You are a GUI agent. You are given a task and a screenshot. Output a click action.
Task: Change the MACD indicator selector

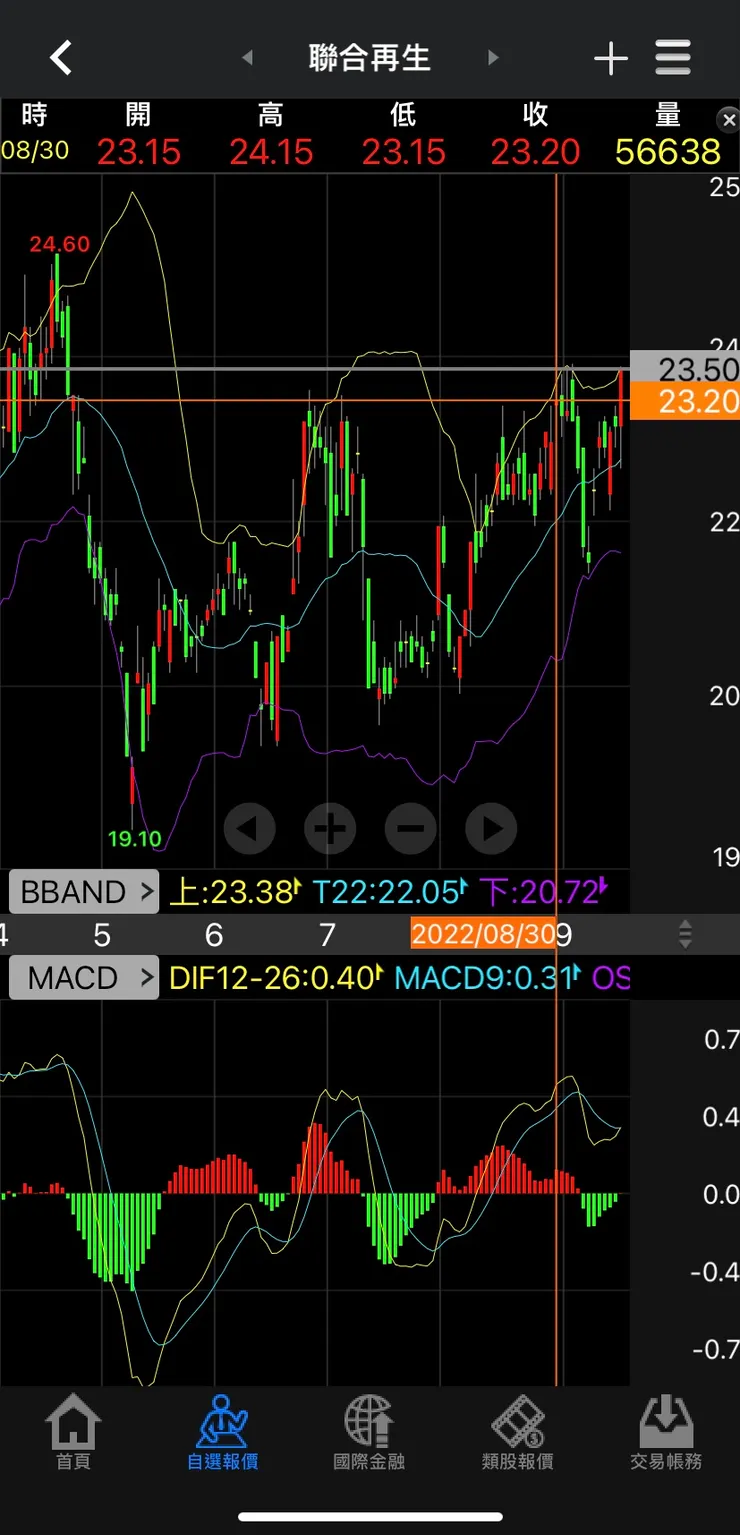pyautogui.click(x=84, y=977)
